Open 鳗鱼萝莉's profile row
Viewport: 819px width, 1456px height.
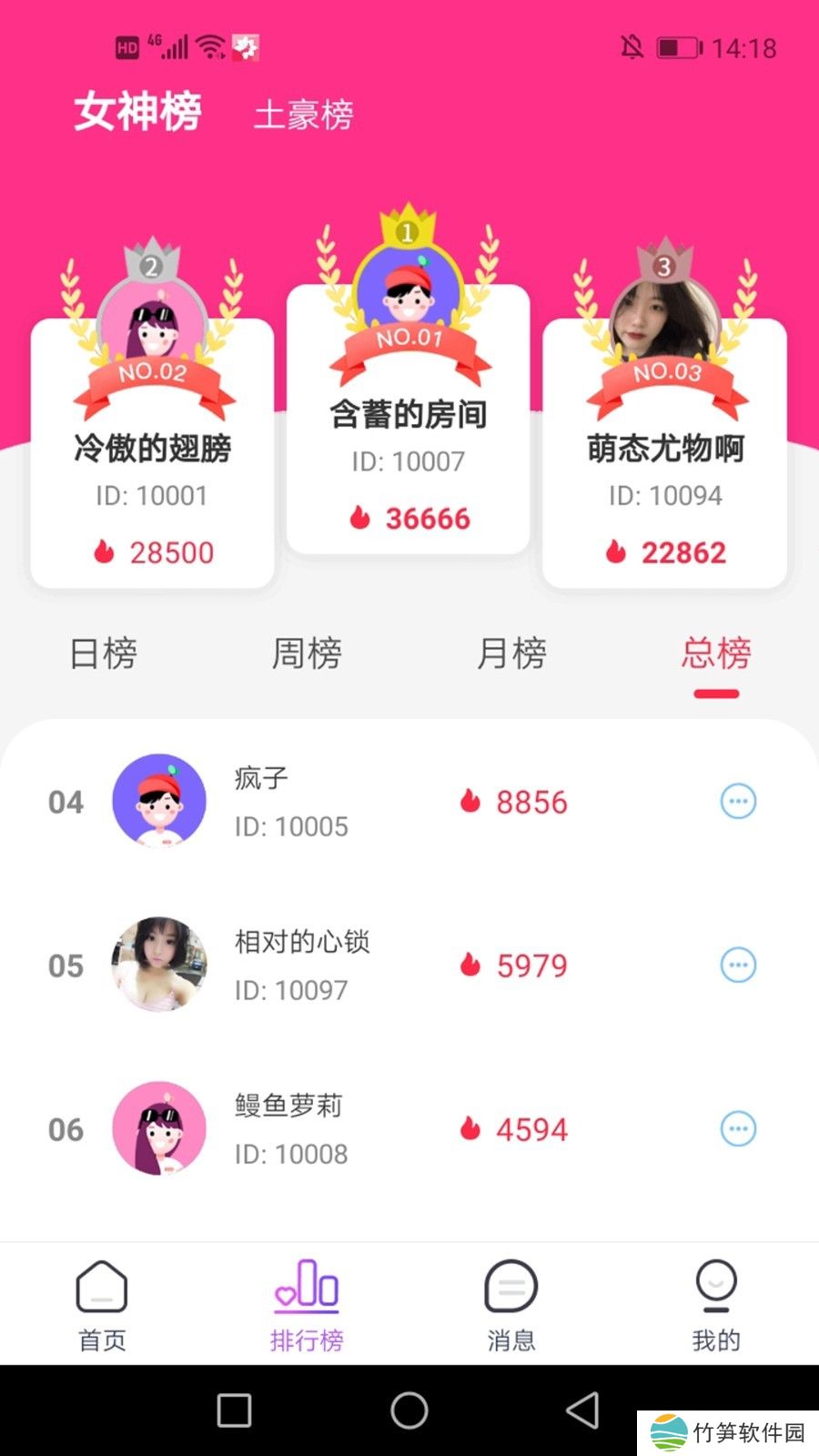coord(289,1129)
